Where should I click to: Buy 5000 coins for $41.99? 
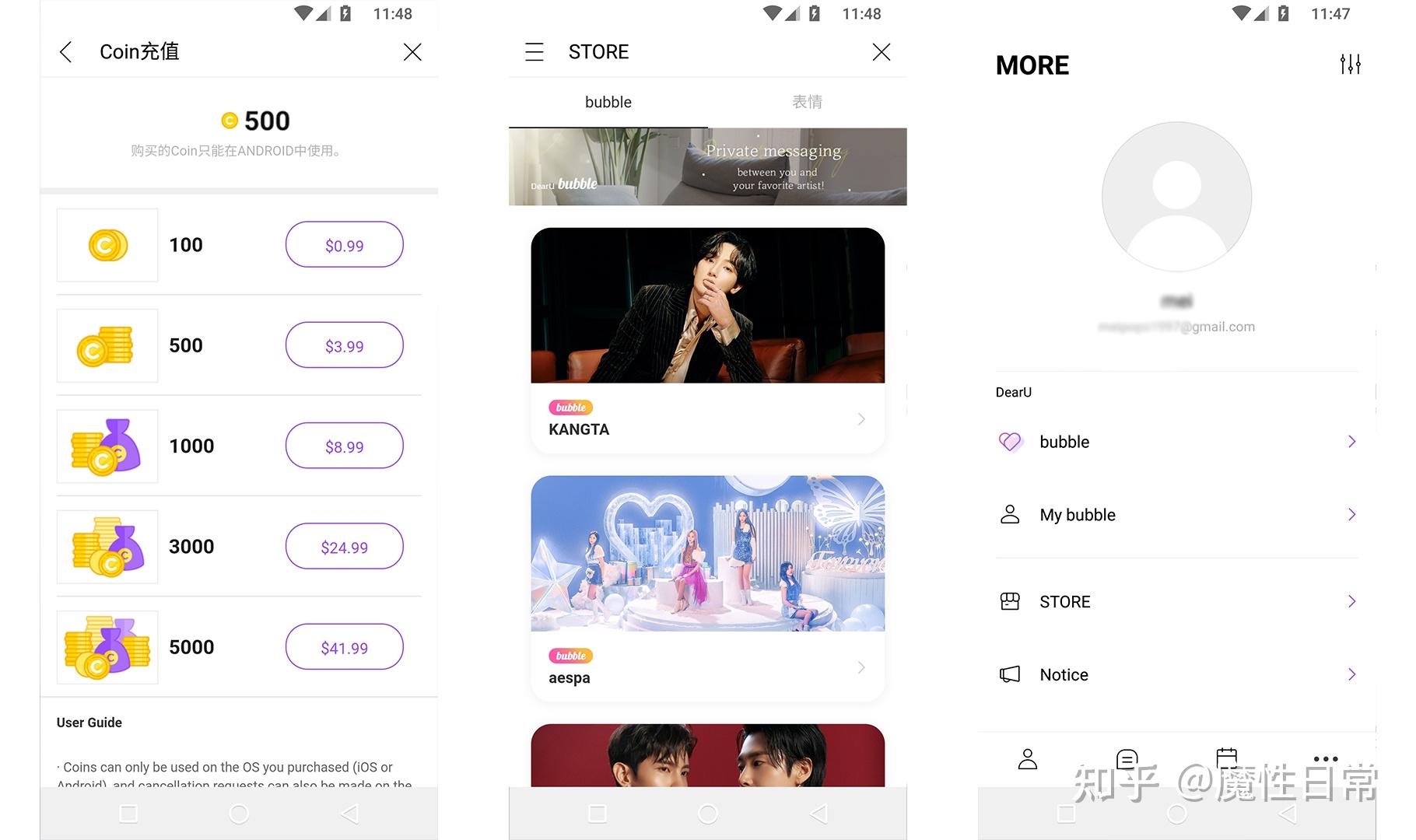tap(344, 647)
